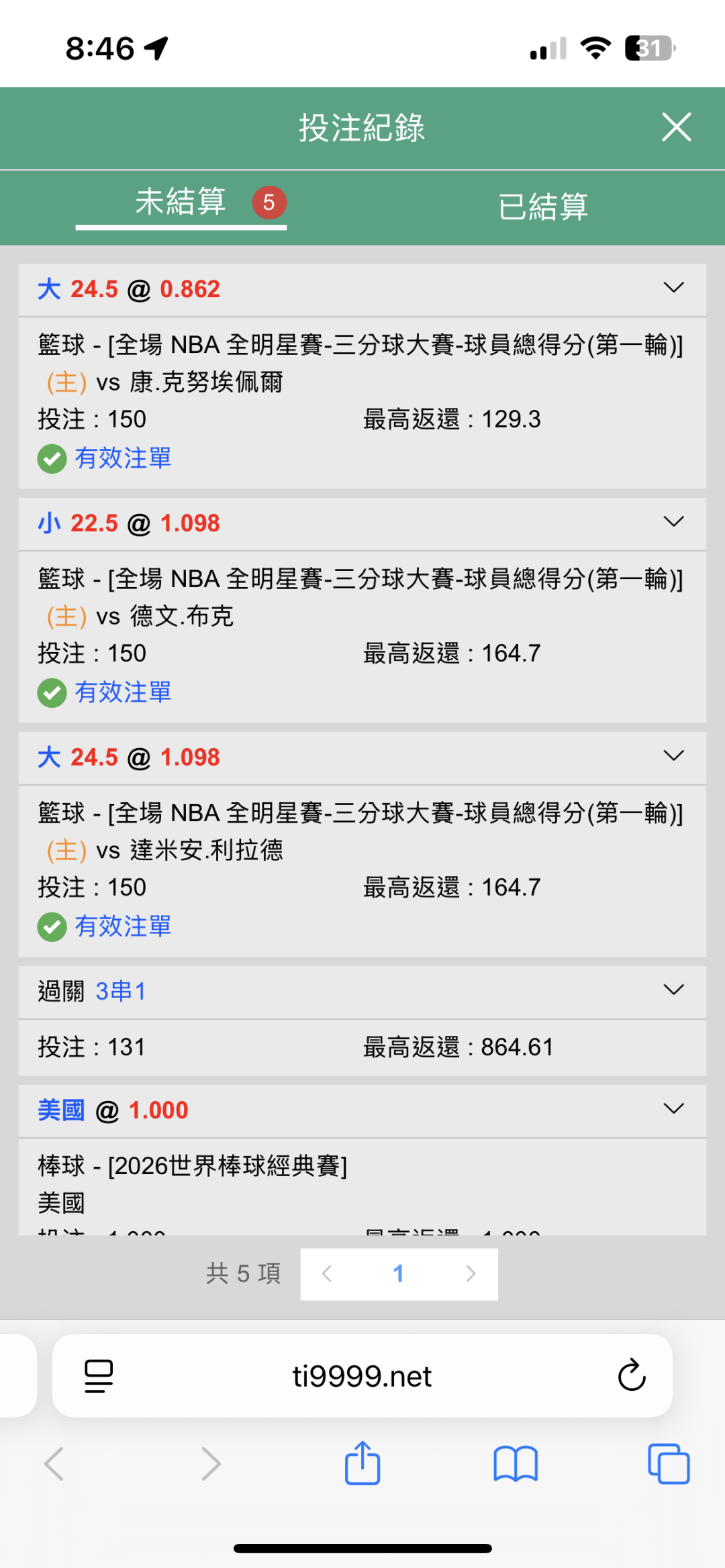Open Safari bookmarks
The image size is (725, 1568).
(x=516, y=1463)
